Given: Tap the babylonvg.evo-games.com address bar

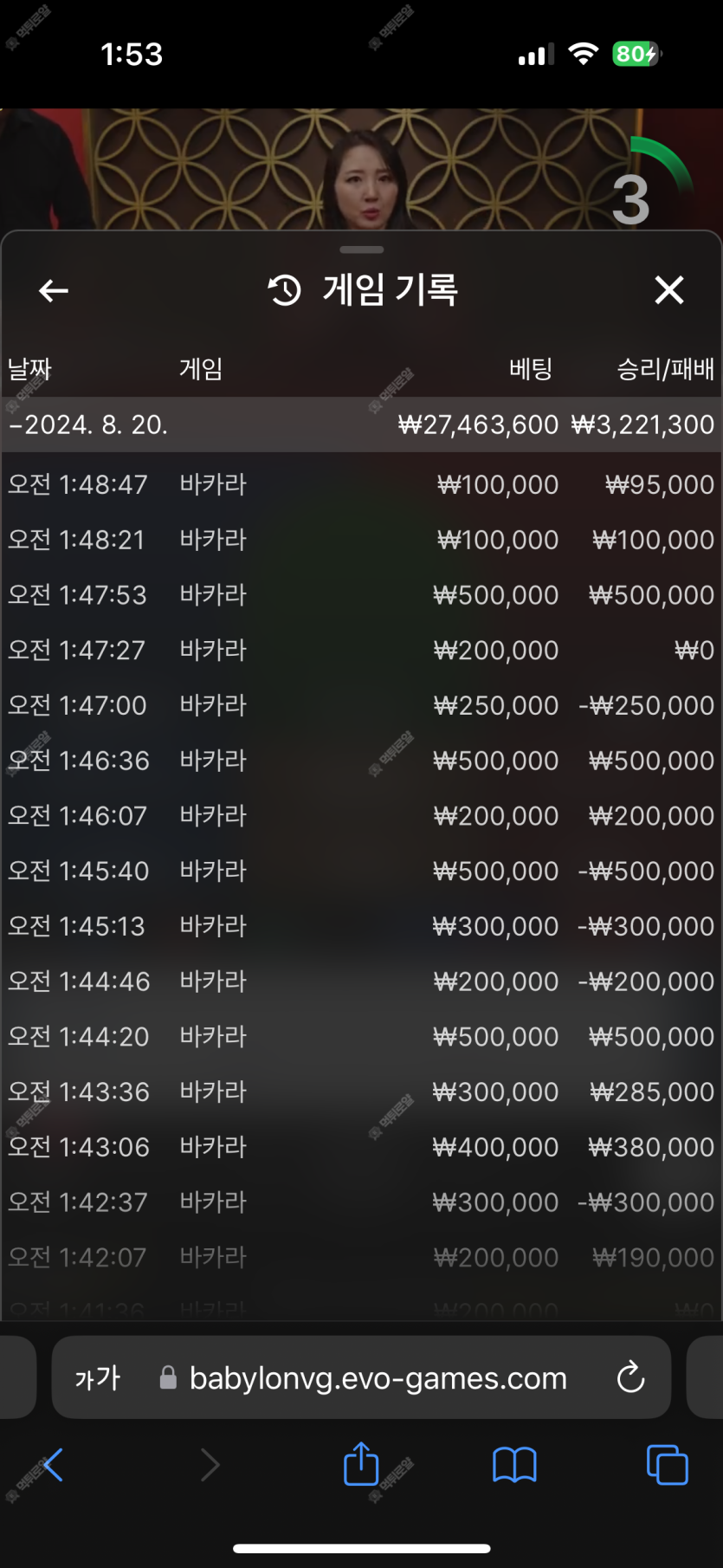Looking at the screenshot, I should (378, 1377).
